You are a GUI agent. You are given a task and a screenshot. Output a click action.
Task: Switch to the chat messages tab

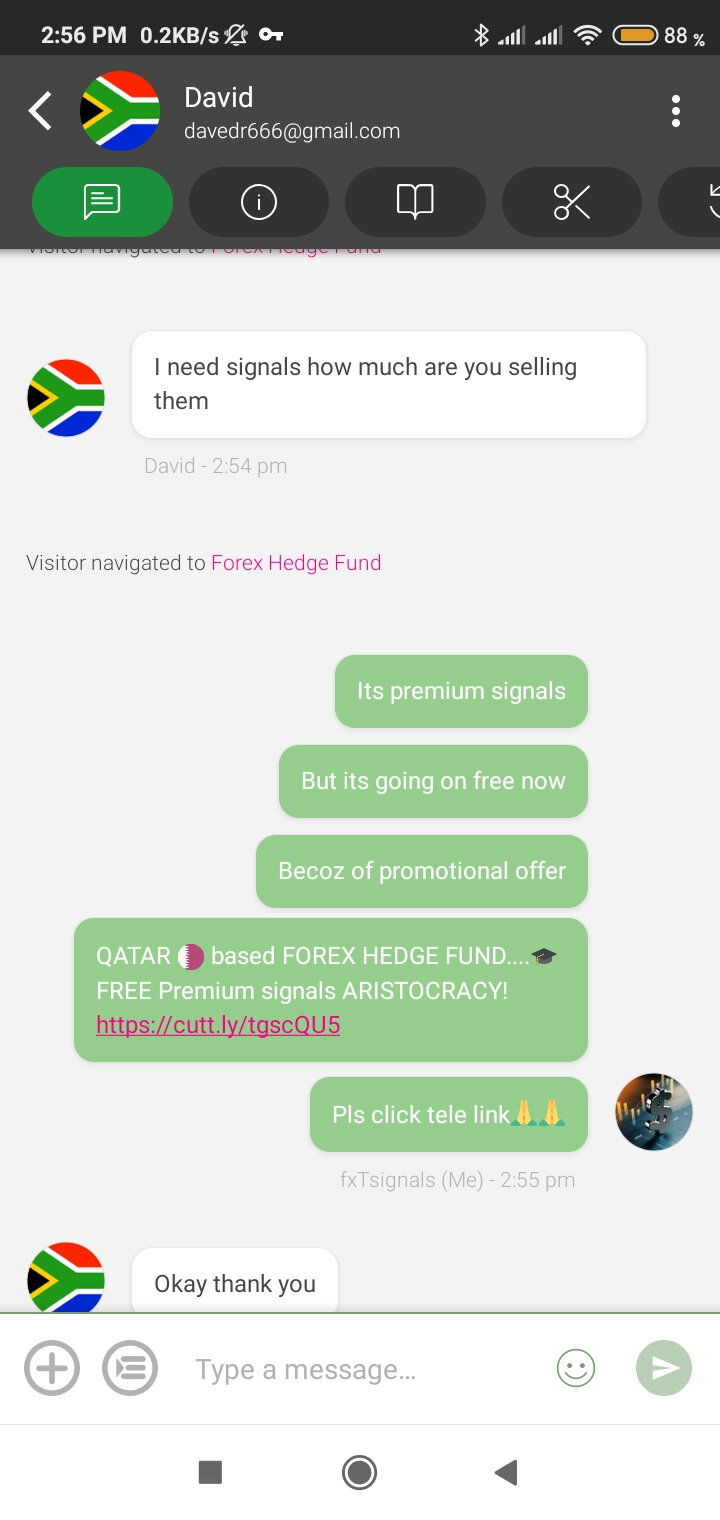(x=102, y=202)
